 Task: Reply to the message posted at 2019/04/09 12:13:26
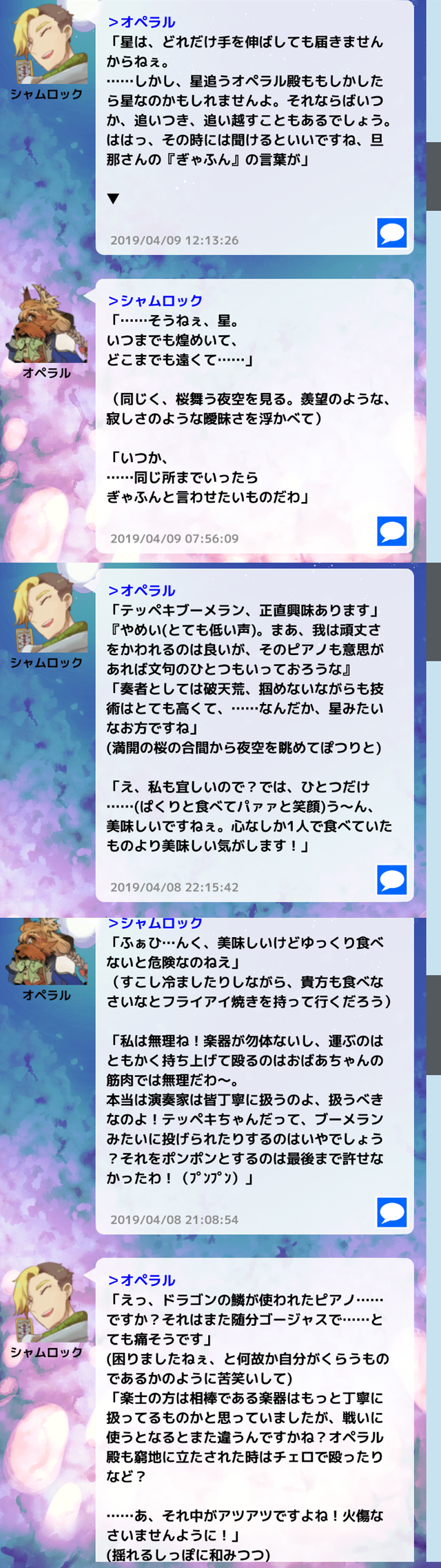391,232
